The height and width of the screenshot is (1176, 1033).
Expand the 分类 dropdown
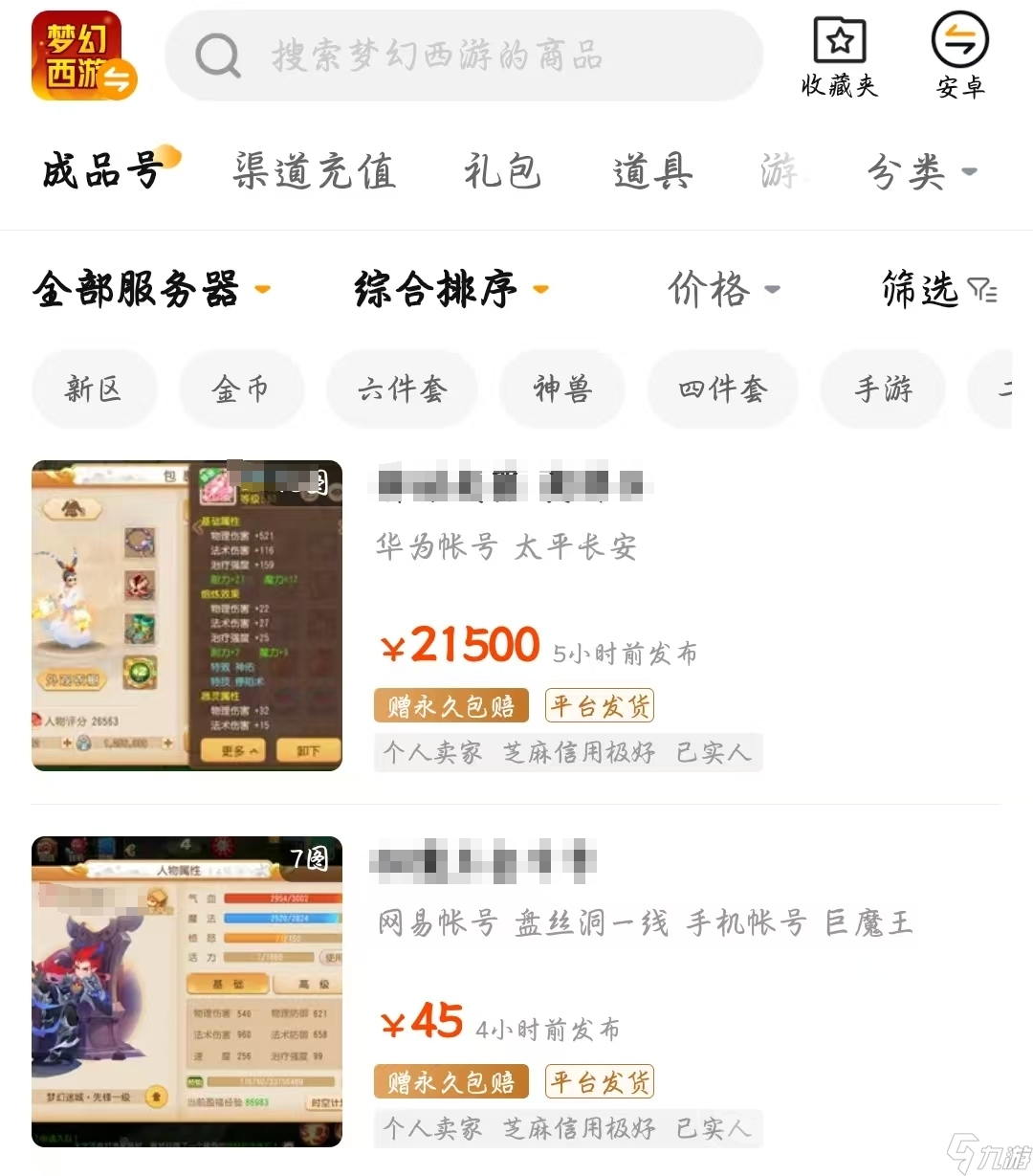click(921, 173)
